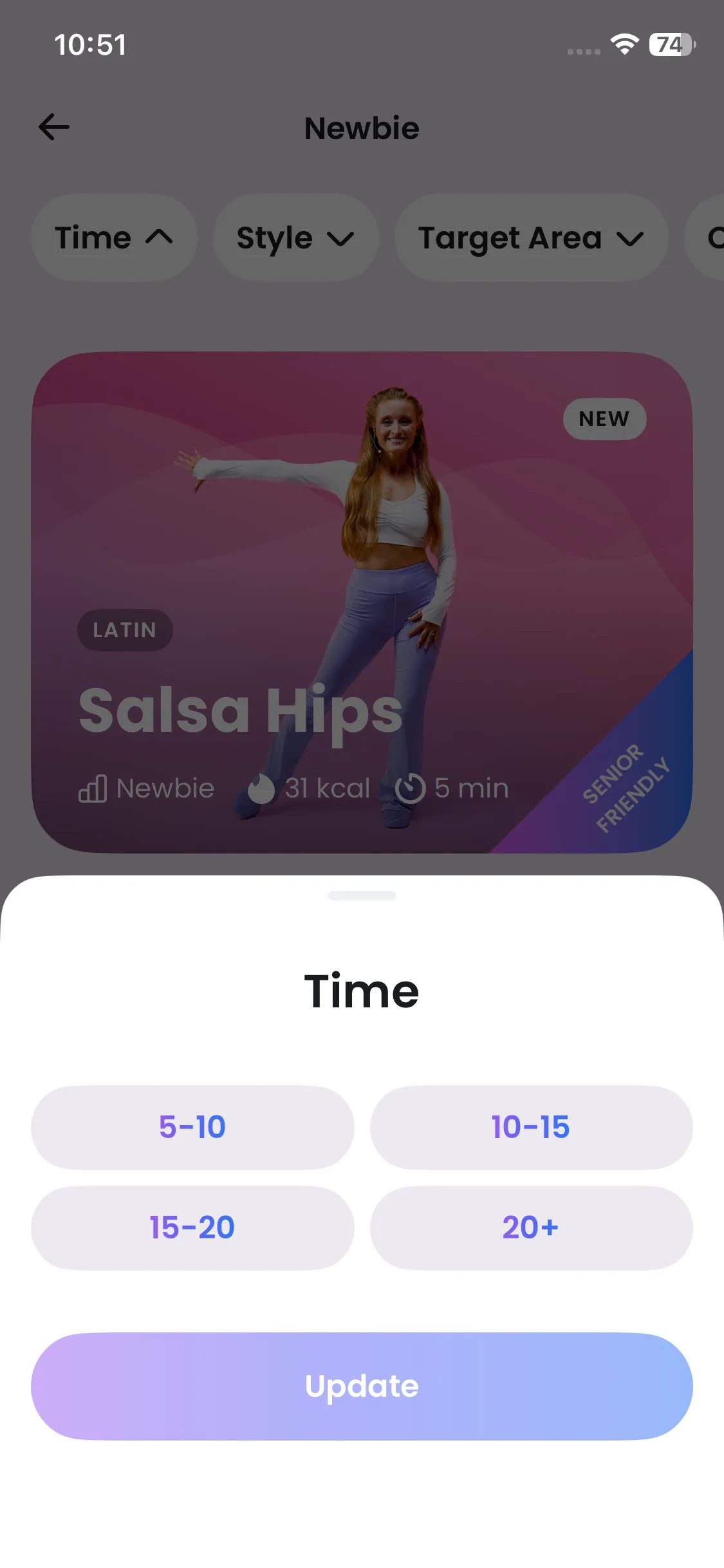Tap the Update button

362,1386
